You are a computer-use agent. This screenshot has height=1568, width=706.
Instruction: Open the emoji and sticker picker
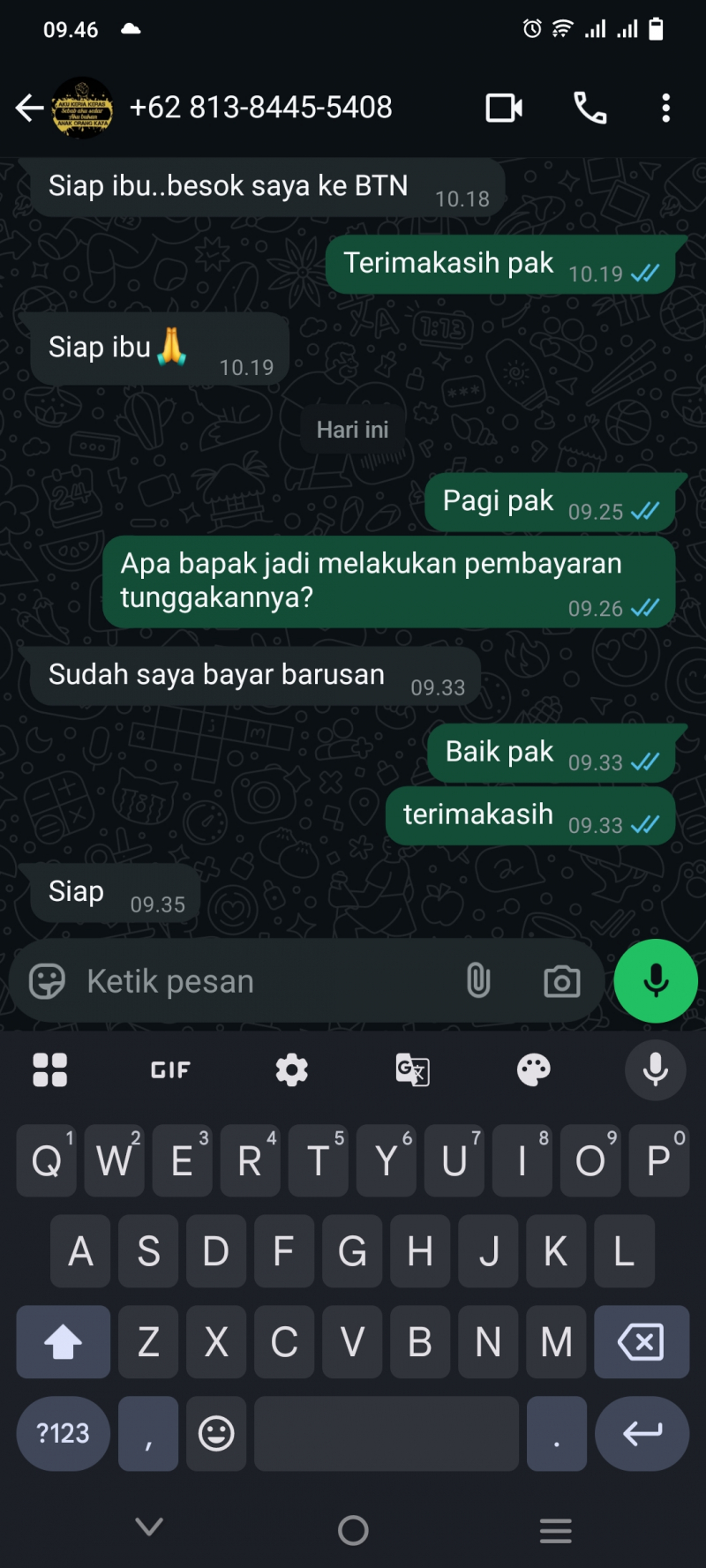click(x=47, y=981)
